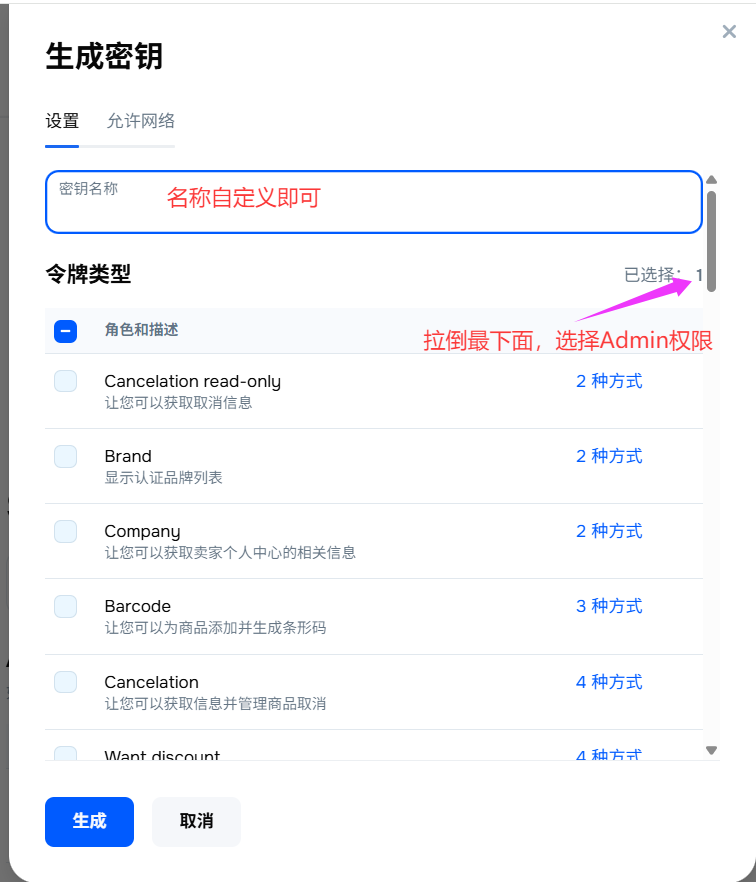Select the Barcode role checkbox

coord(65,606)
